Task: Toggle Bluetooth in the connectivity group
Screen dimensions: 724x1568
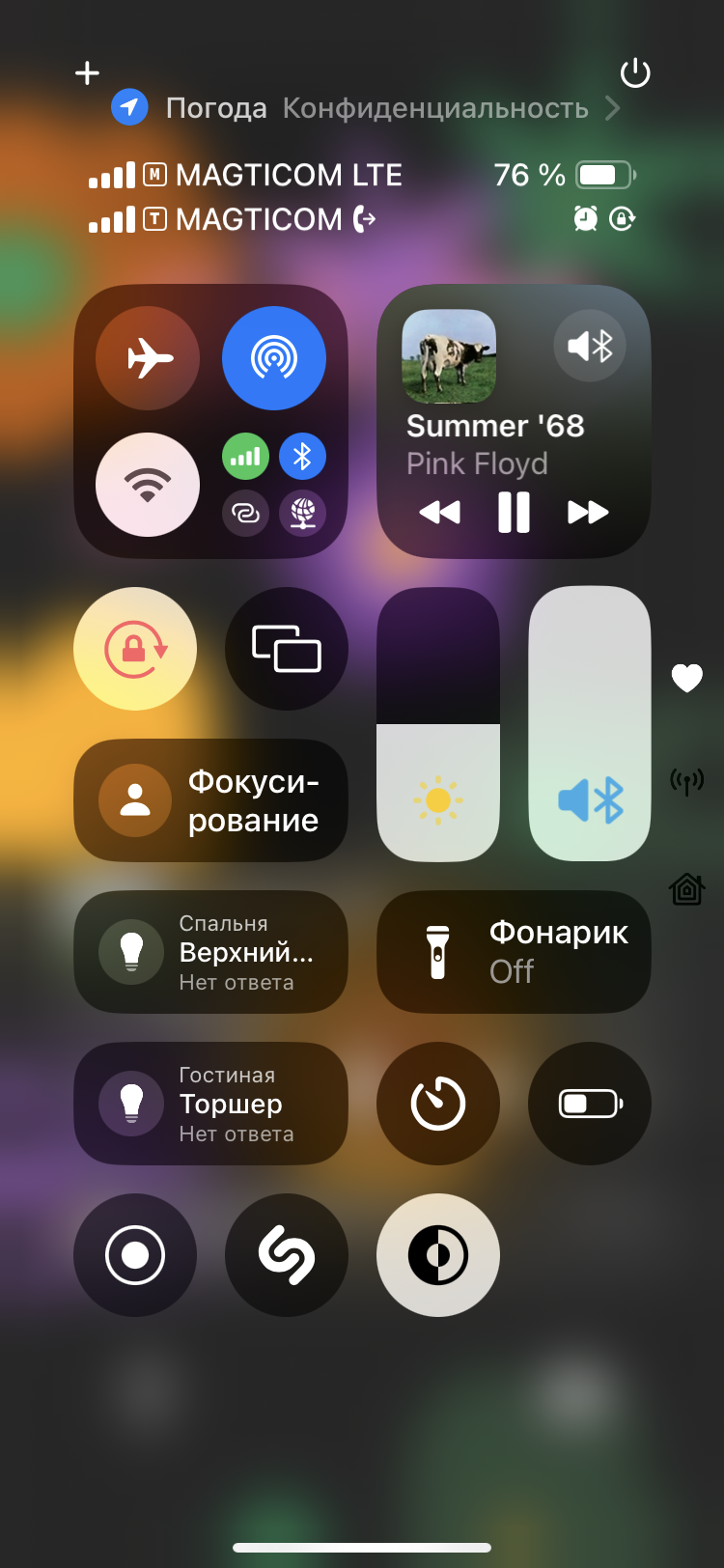Action: click(x=302, y=456)
